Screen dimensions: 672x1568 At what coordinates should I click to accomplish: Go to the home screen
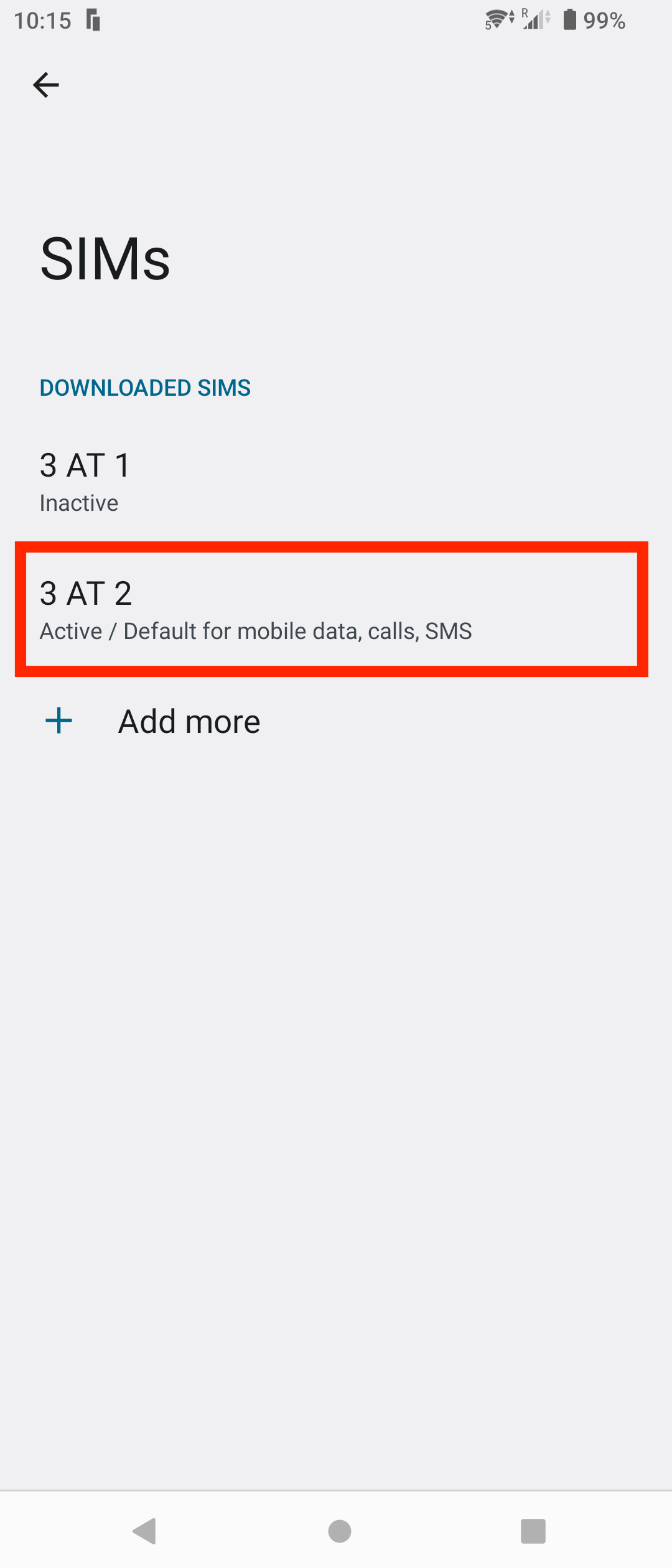(x=339, y=1531)
